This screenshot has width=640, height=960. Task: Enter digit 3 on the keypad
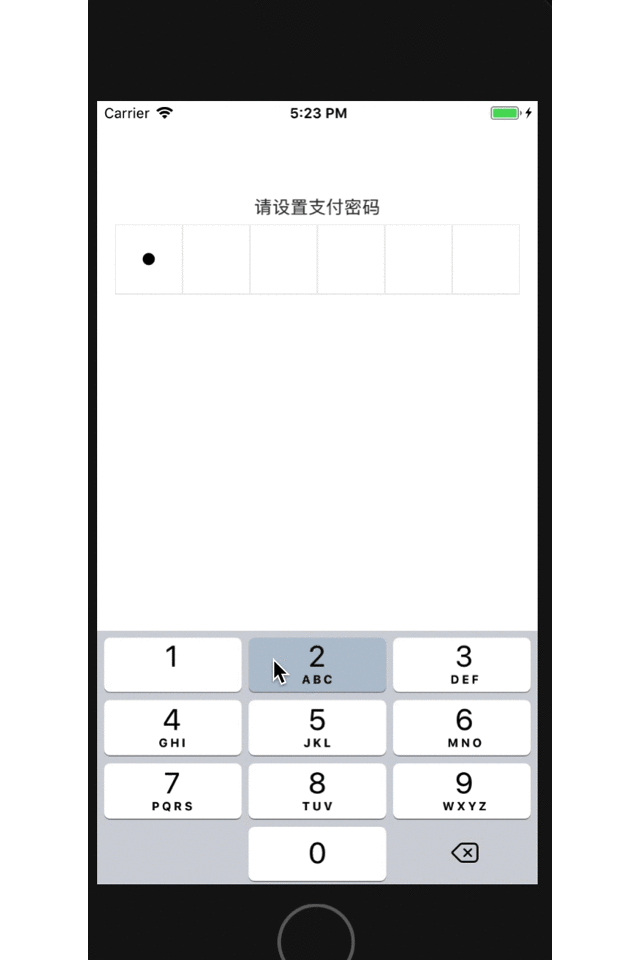462,665
